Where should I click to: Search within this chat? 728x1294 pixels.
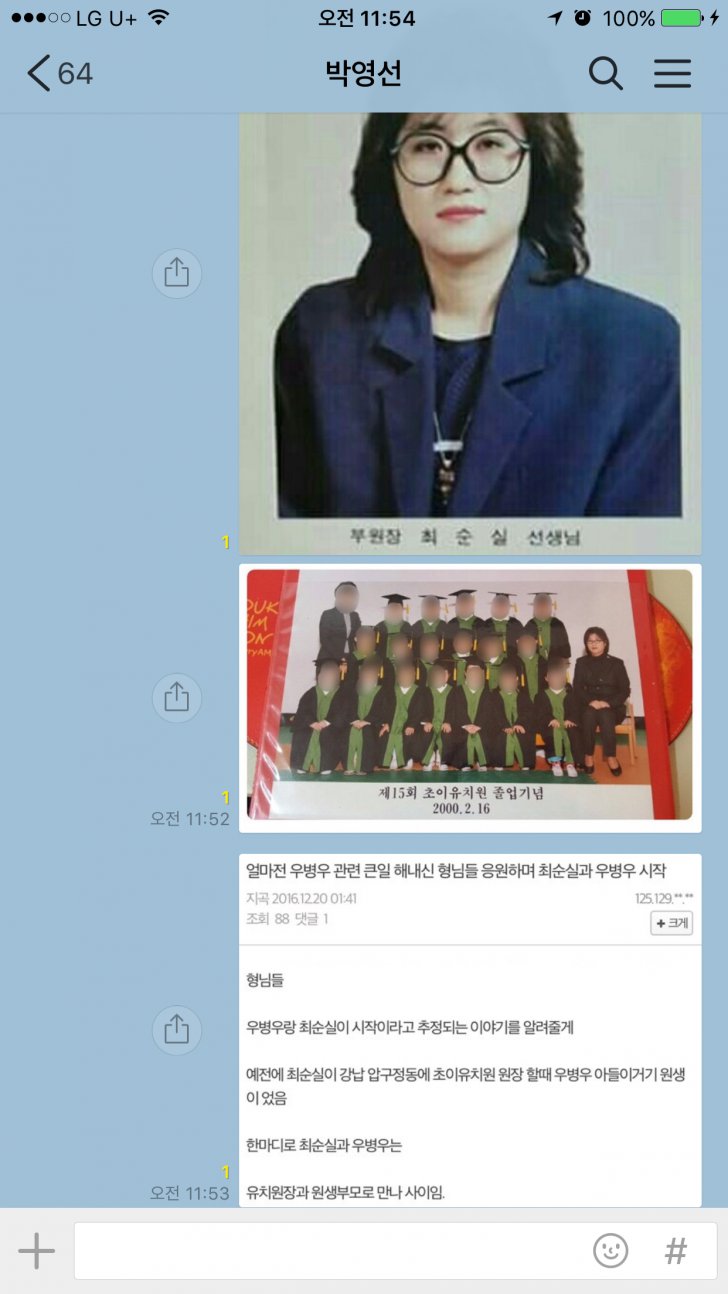point(605,74)
